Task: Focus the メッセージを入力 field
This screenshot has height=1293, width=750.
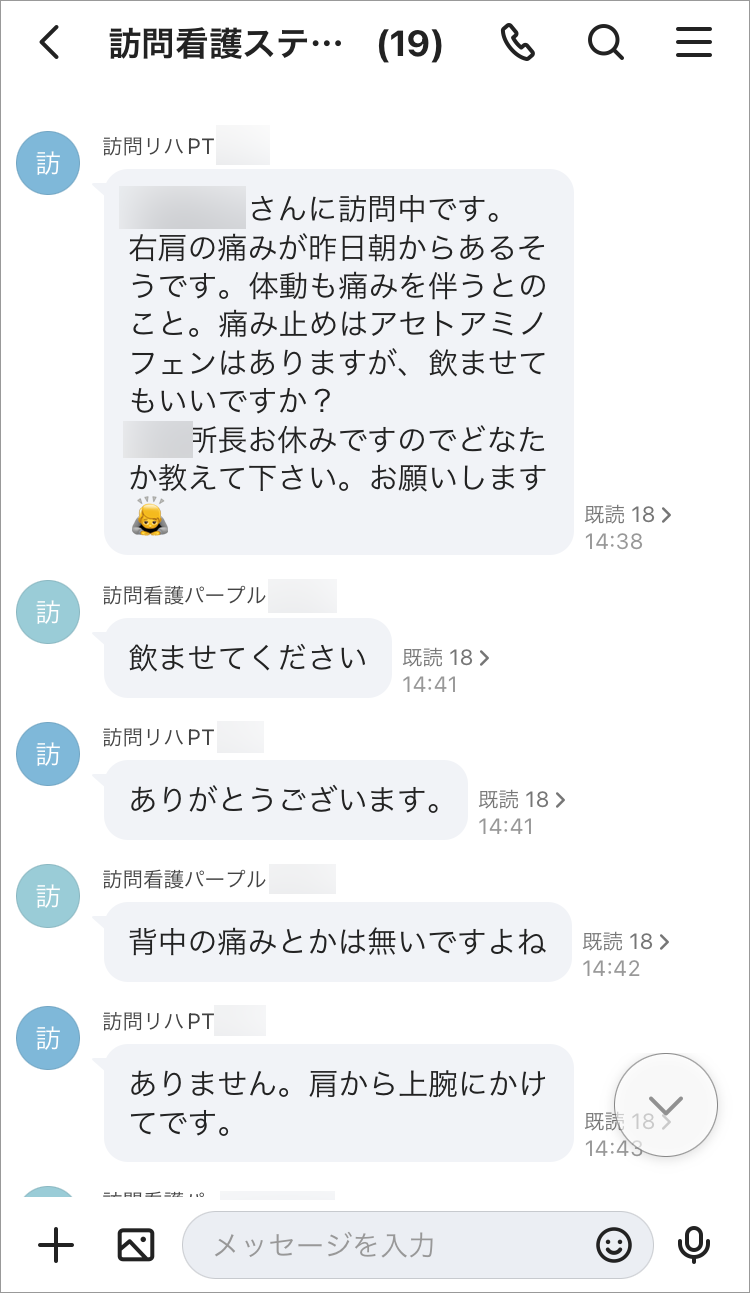Action: (390, 1245)
